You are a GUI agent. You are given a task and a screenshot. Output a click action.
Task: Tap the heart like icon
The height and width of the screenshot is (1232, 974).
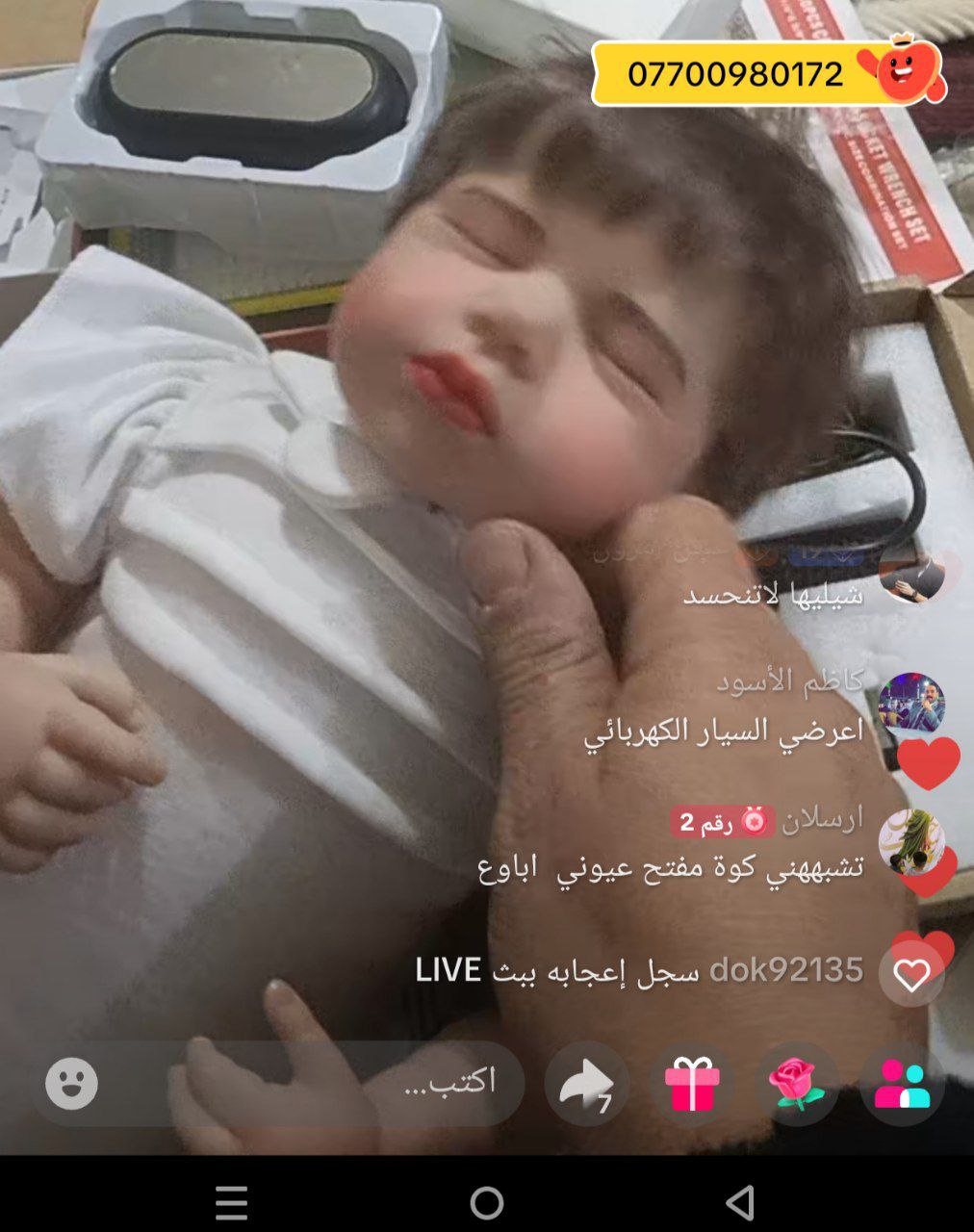[911, 975]
